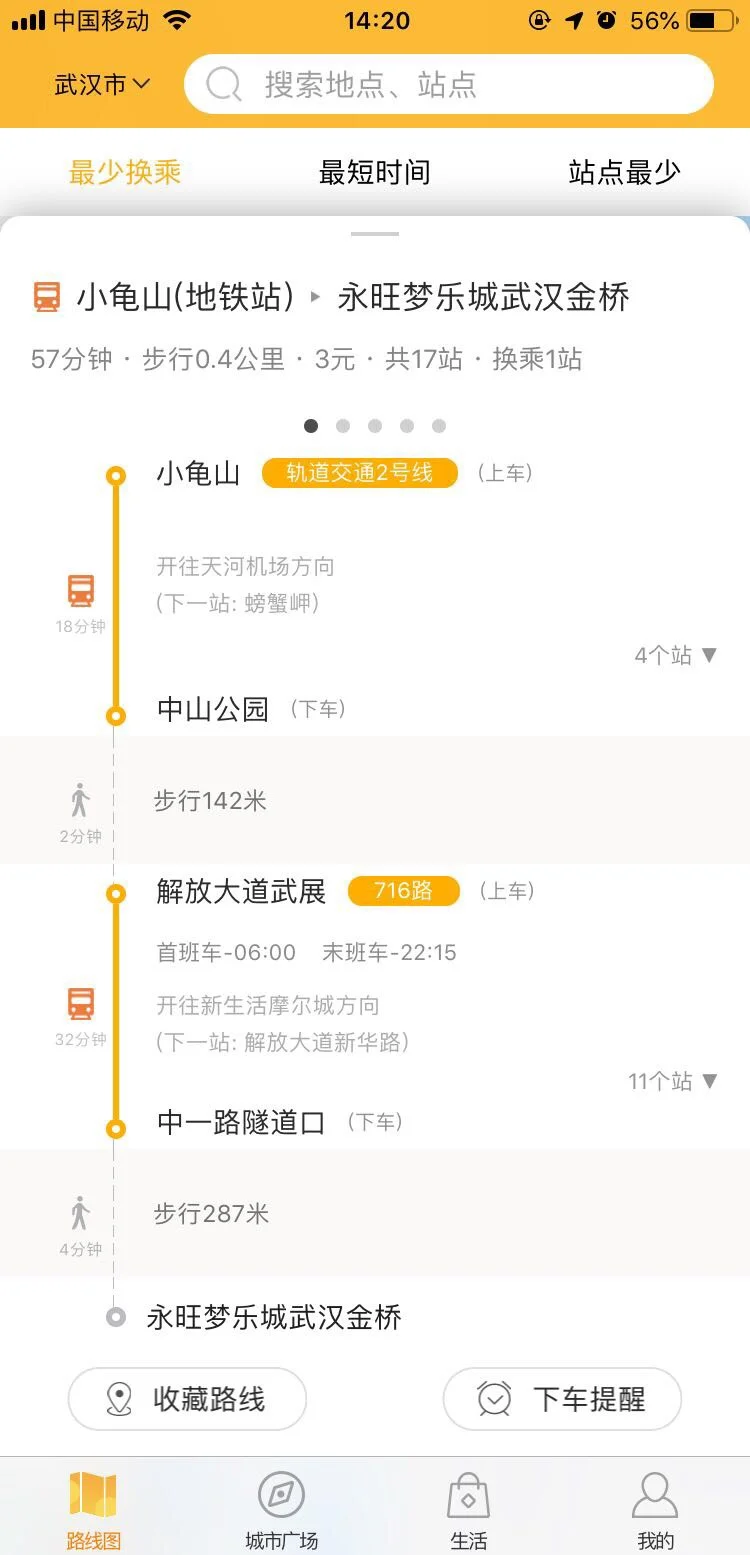Expand the 4个站 station list
The image size is (750, 1555).
(676, 655)
